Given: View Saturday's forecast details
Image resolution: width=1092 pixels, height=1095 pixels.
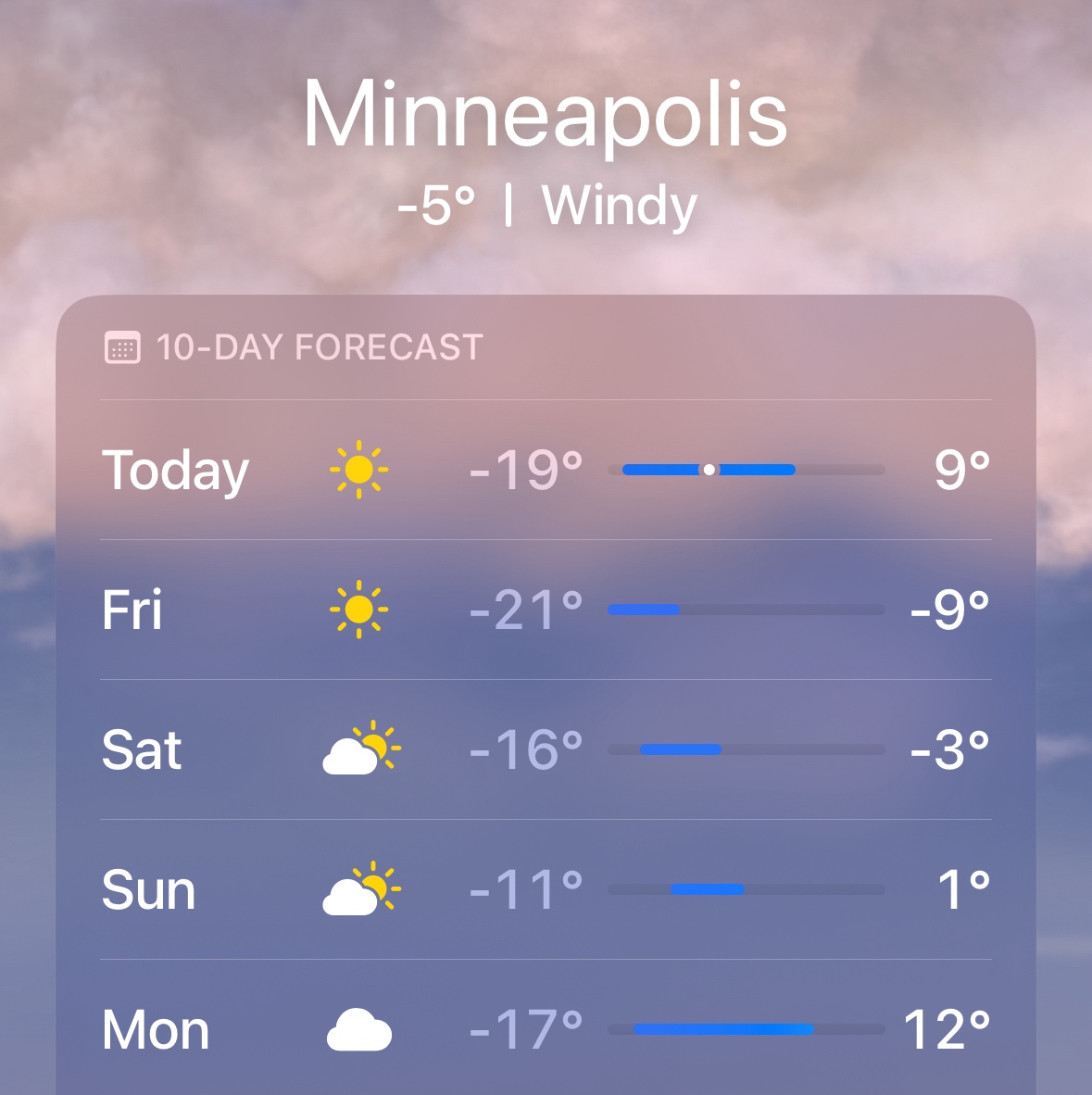Looking at the screenshot, I should 545,749.
